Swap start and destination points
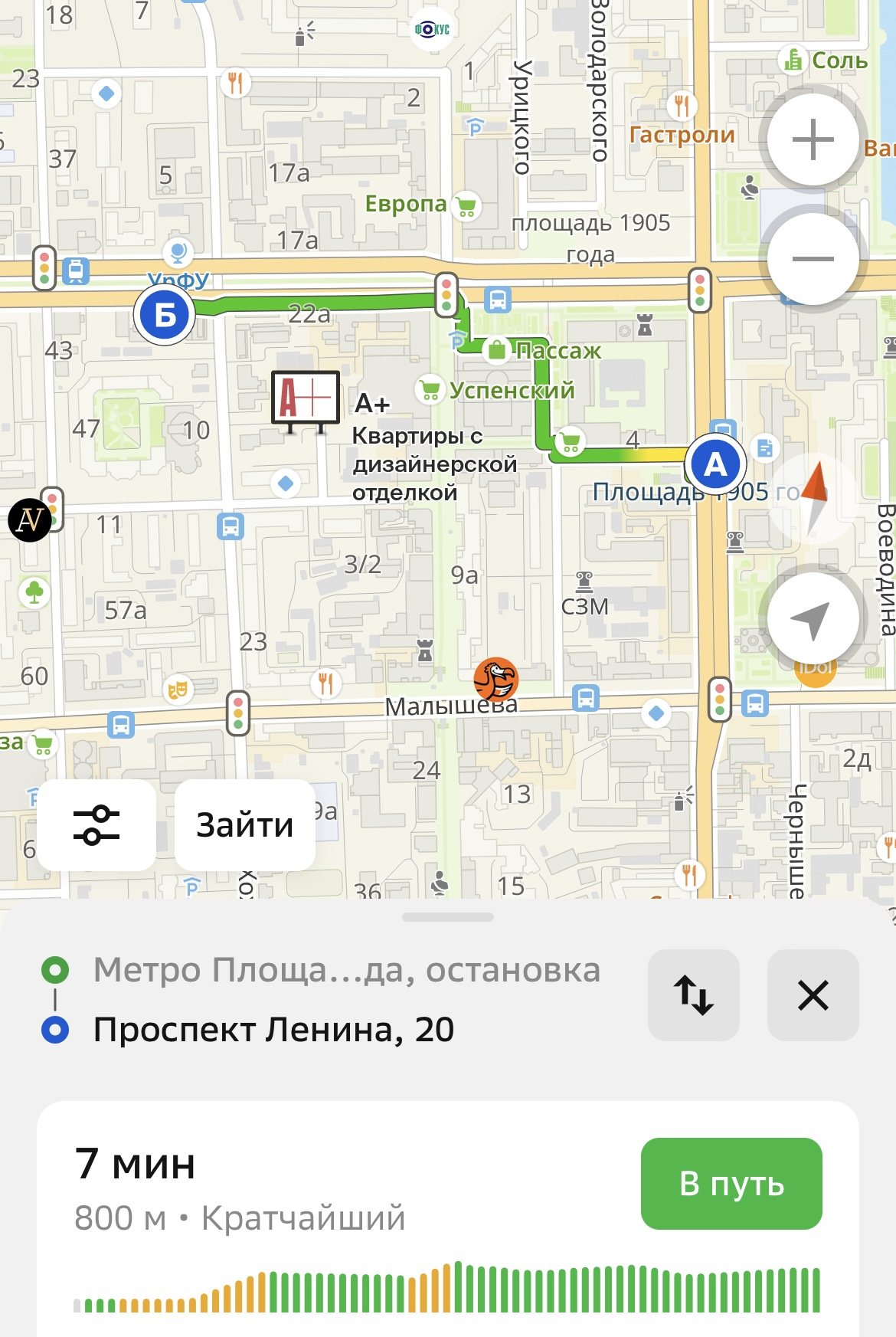 point(693,995)
